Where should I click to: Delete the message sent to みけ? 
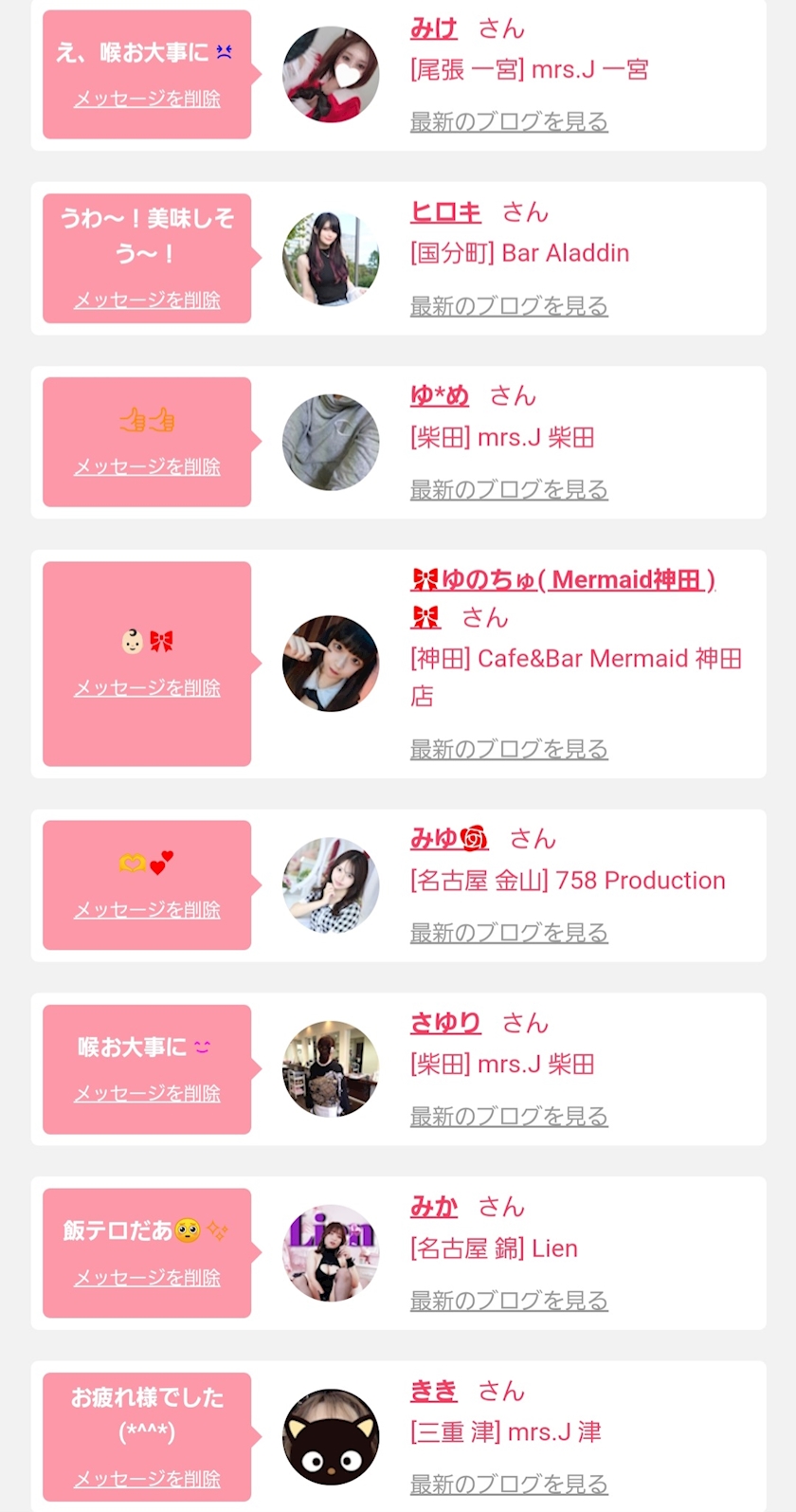point(147,99)
